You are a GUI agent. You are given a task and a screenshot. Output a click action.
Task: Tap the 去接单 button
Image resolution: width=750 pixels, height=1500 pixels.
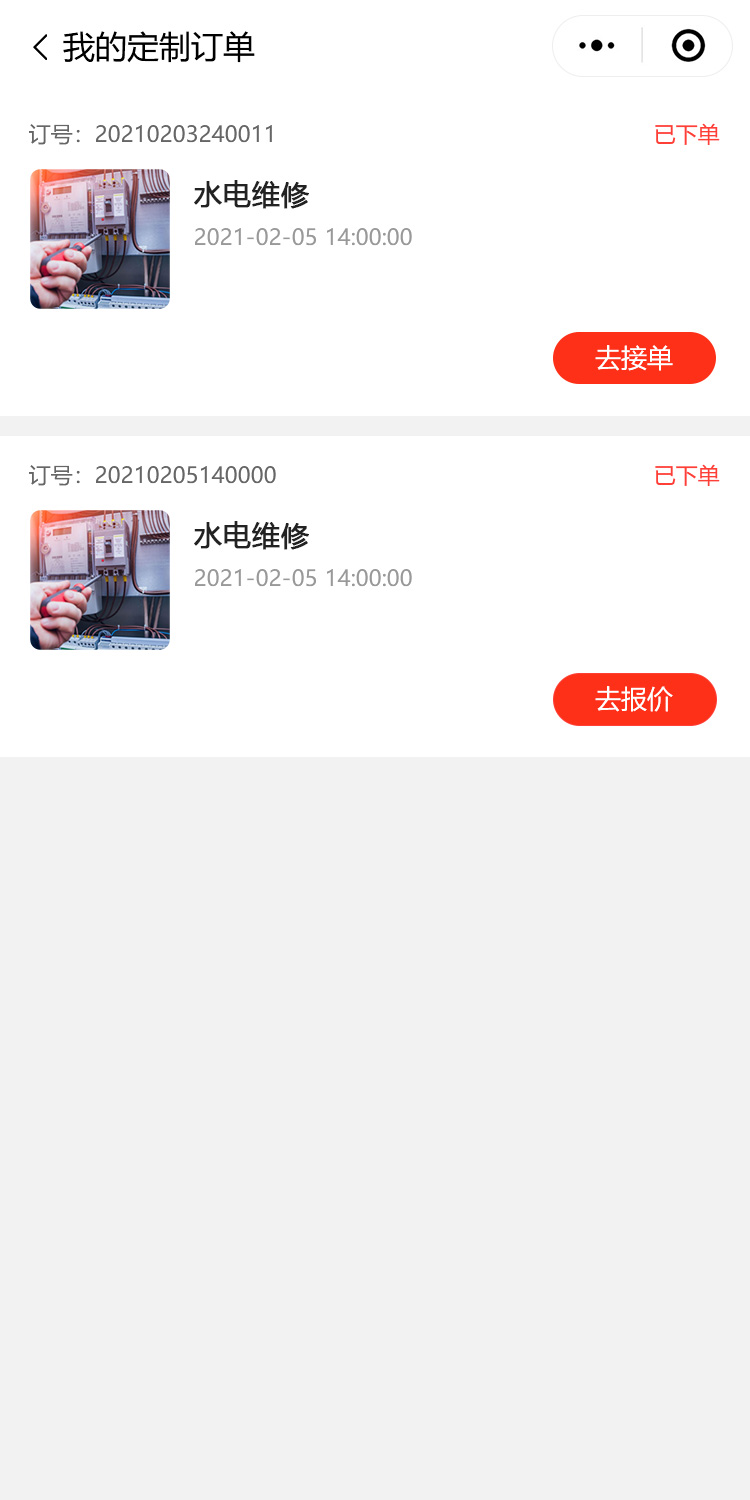(x=634, y=358)
